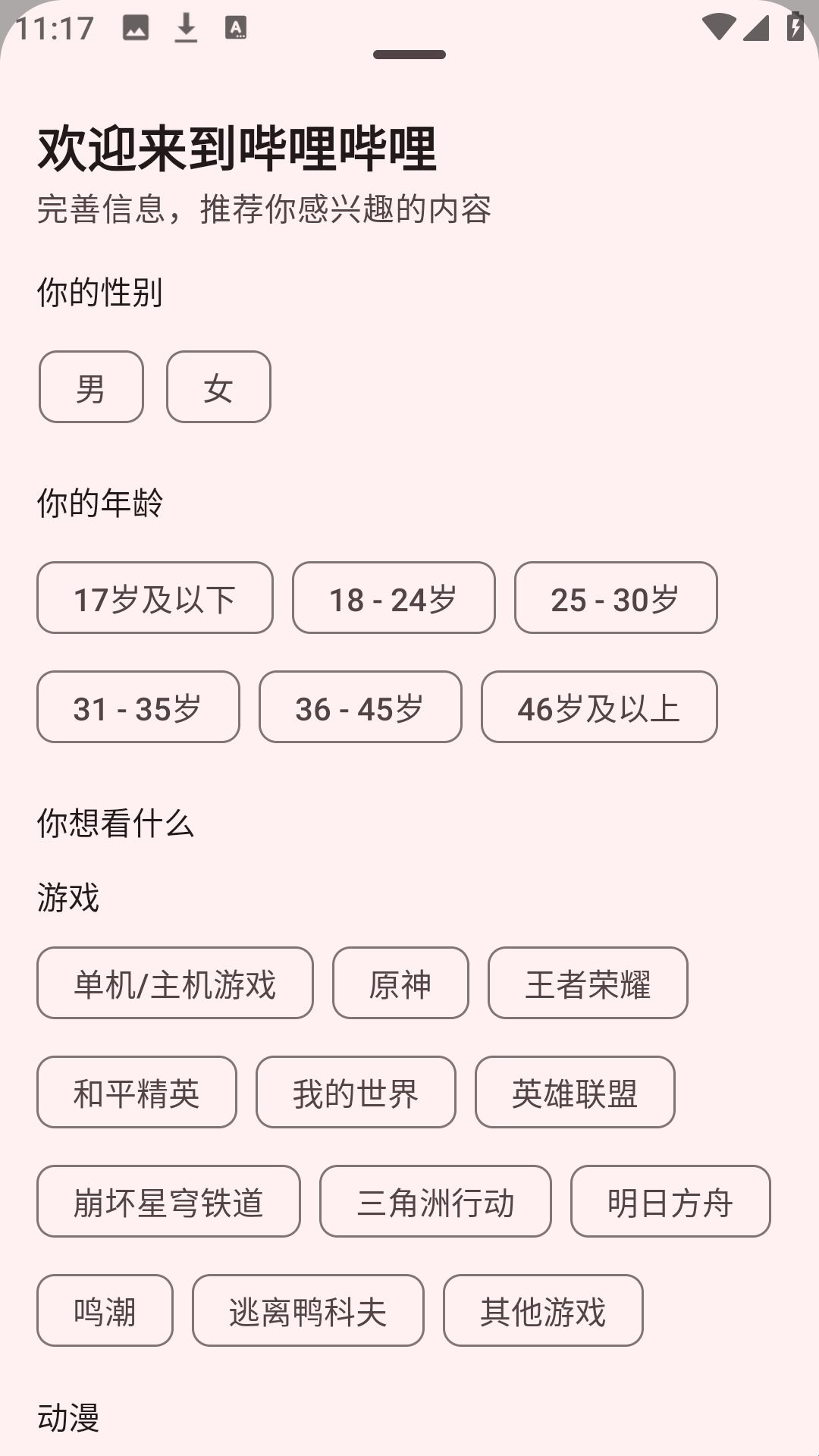Tap the 鸣潮 game chip
The image size is (819, 1456).
coord(105,1310)
